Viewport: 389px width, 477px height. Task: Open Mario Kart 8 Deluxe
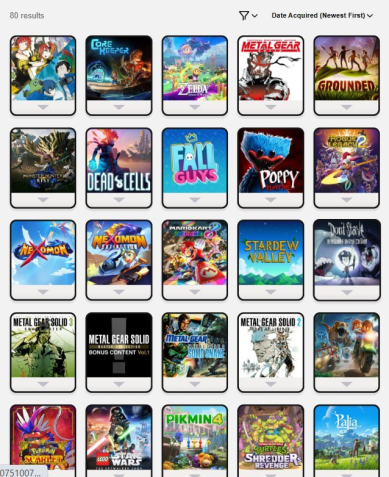(x=195, y=253)
